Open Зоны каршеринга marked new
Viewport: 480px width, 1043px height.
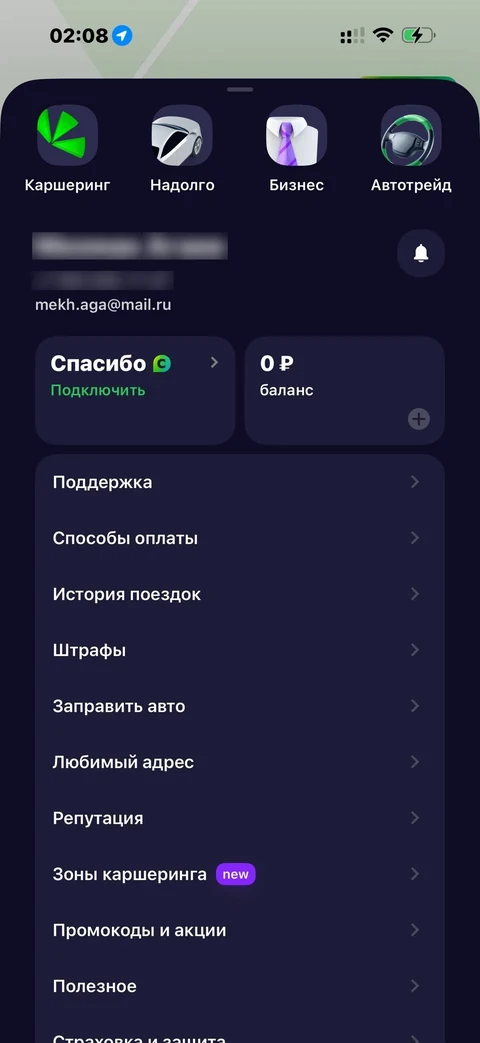click(x=240, y=874)
